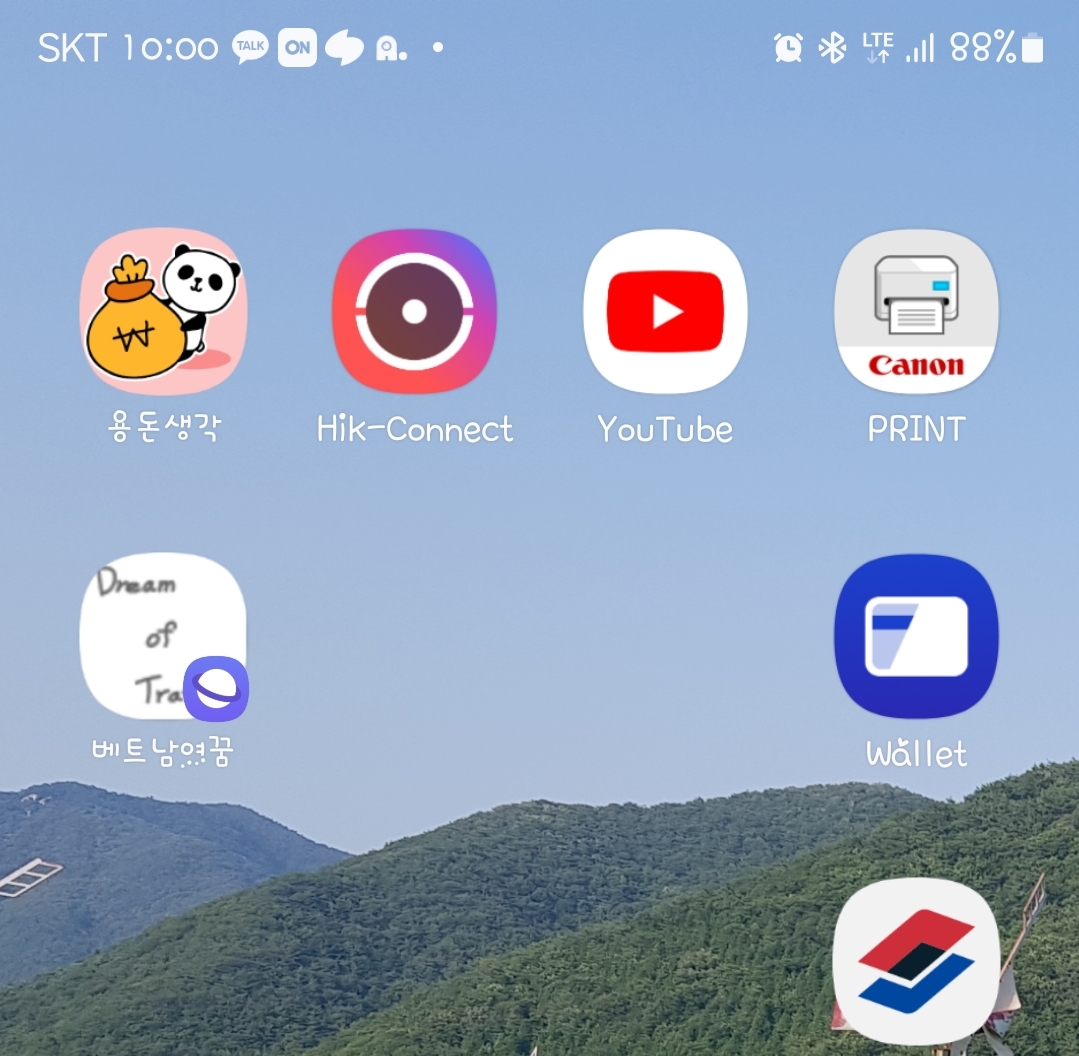
Task: Open the 베트남여꿈 browser shortcut
Action: click(163, 636)
